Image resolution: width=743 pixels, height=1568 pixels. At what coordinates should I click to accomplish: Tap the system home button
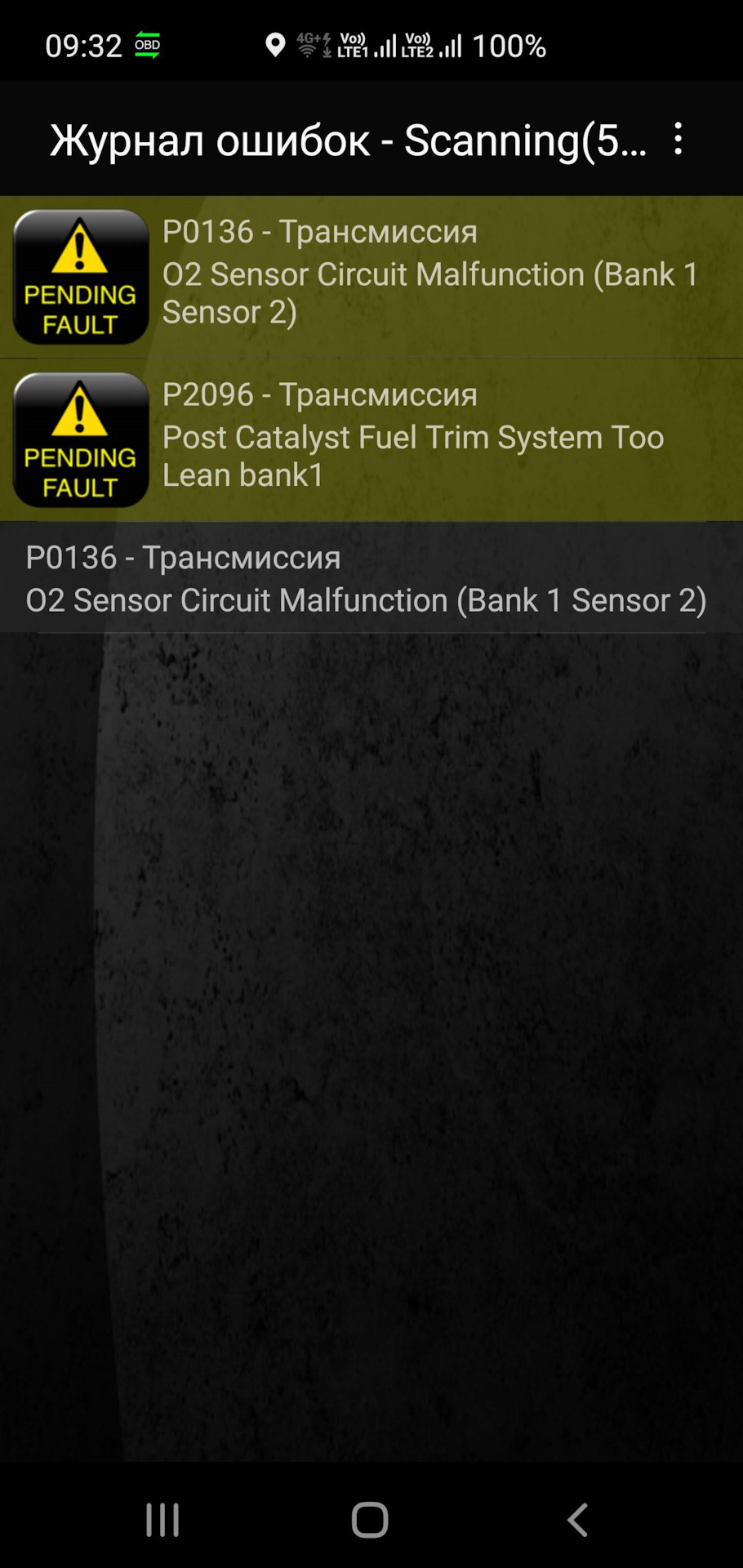(370, 1520)
